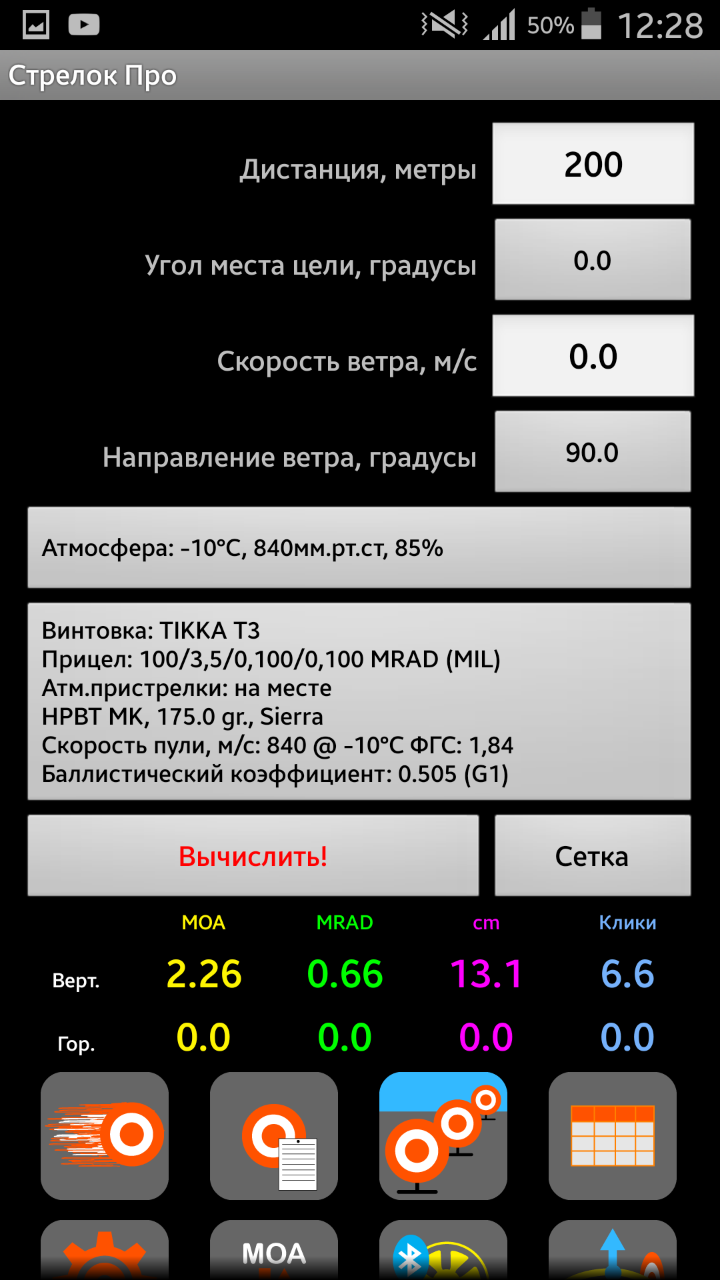Viewport: 720px width, 1280px height.
Task: Open the Атмосфера settings panel
Action: click(x=359, y=548)
